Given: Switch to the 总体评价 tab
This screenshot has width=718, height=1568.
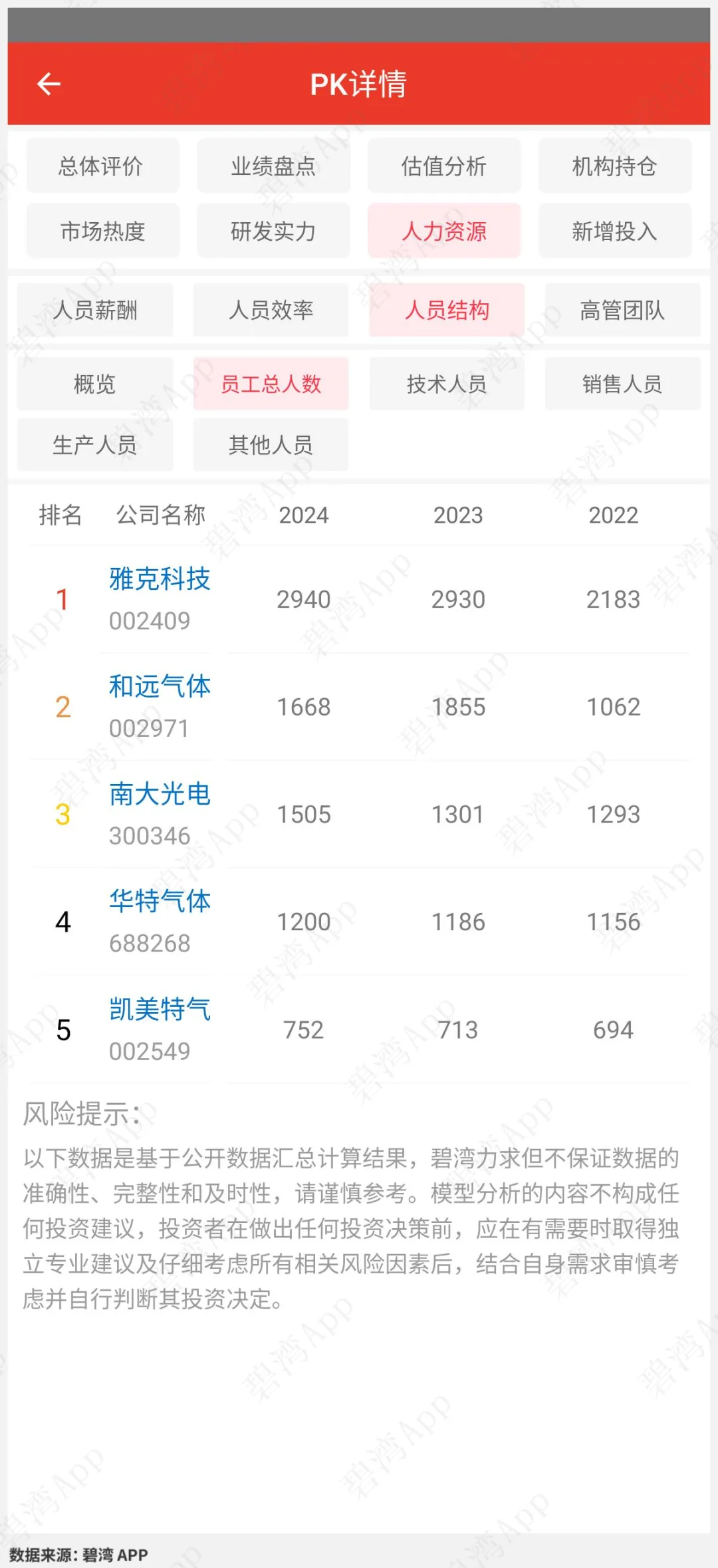Looking at the screenshot, I should pyautogui.click(x=102, y=166).
